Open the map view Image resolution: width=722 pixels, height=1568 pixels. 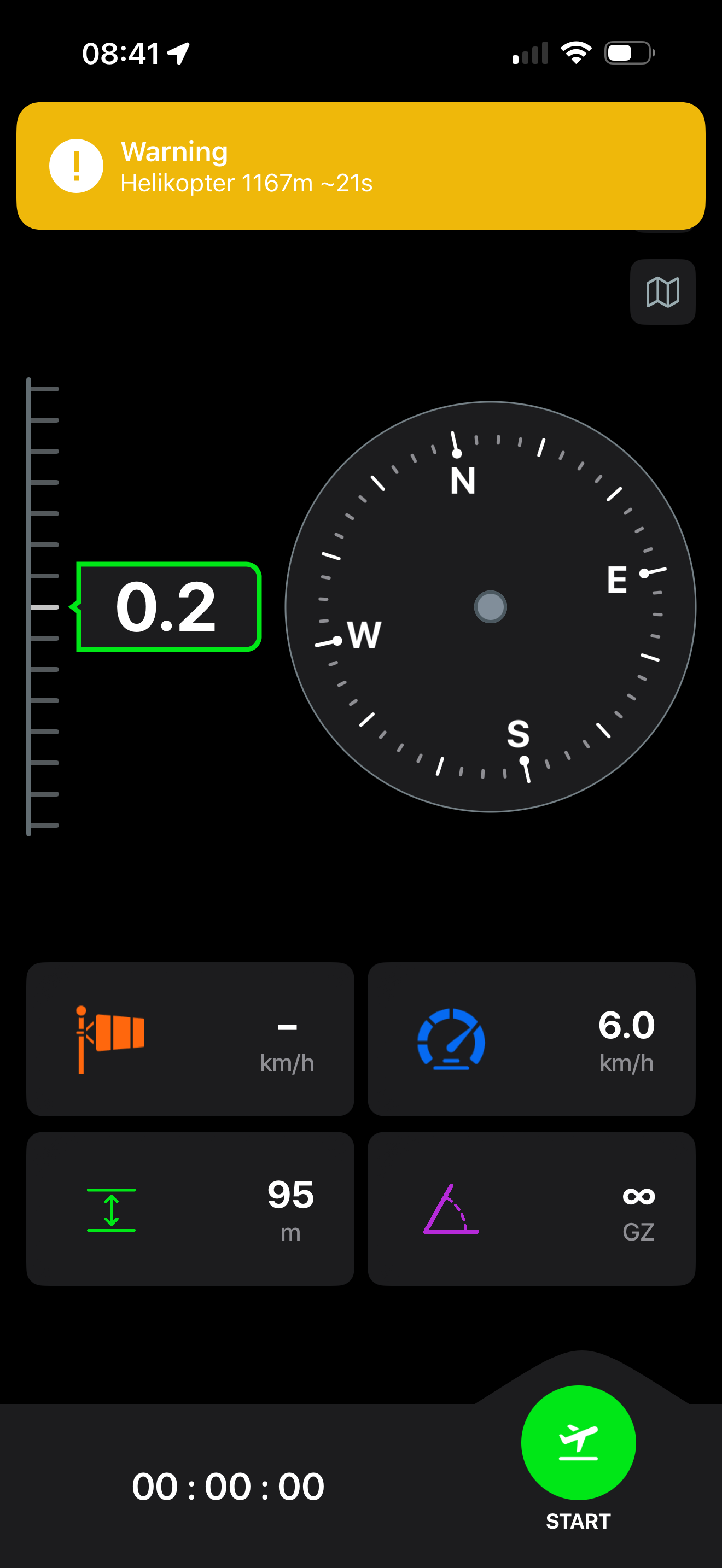tap(662, 292)
